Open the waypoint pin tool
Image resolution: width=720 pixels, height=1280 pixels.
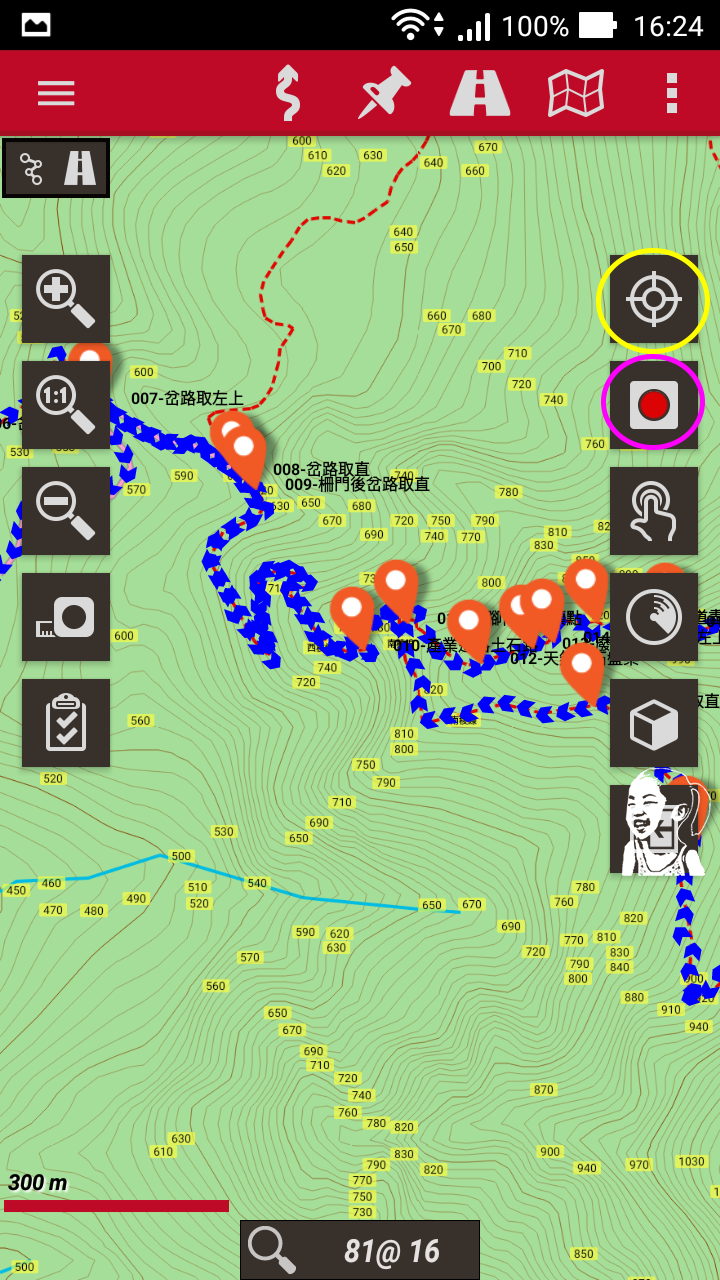384,93
